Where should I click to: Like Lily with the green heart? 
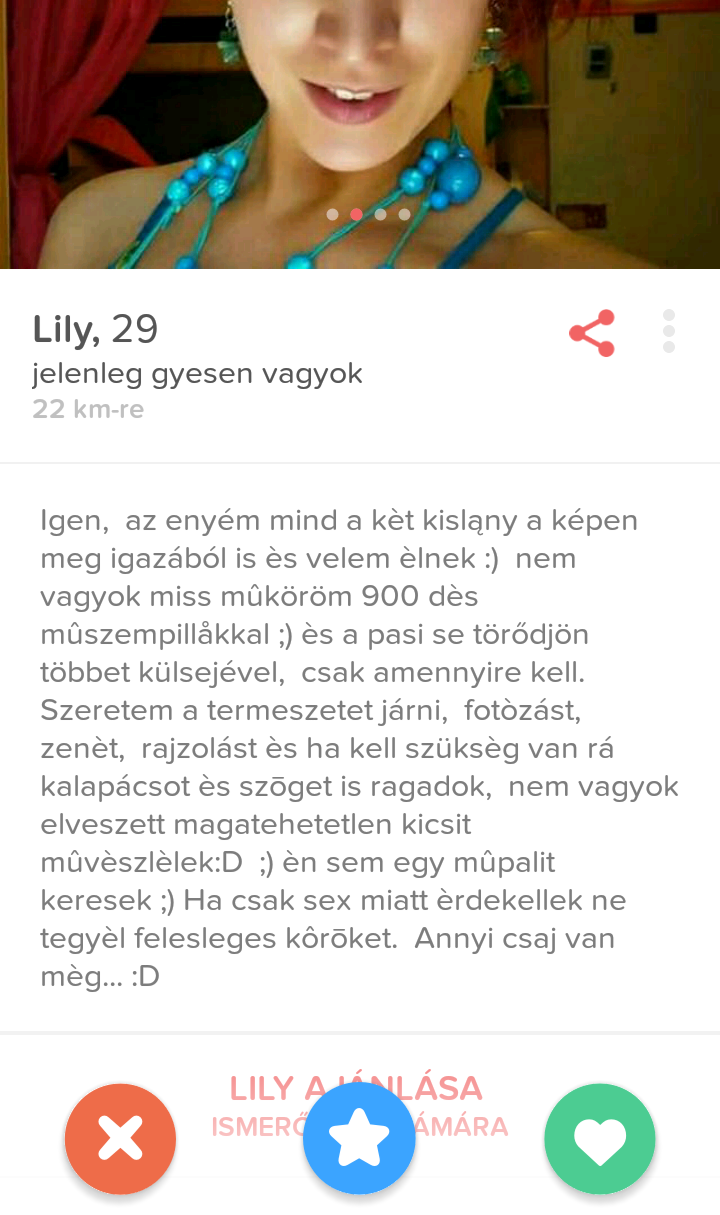click(x=599, y=1139)
